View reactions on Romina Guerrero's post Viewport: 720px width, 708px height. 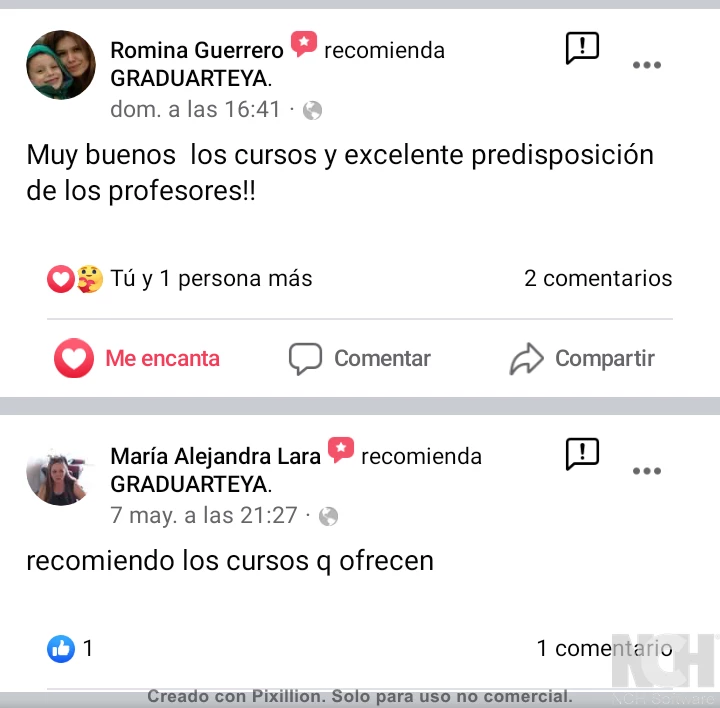coord(180,279)
